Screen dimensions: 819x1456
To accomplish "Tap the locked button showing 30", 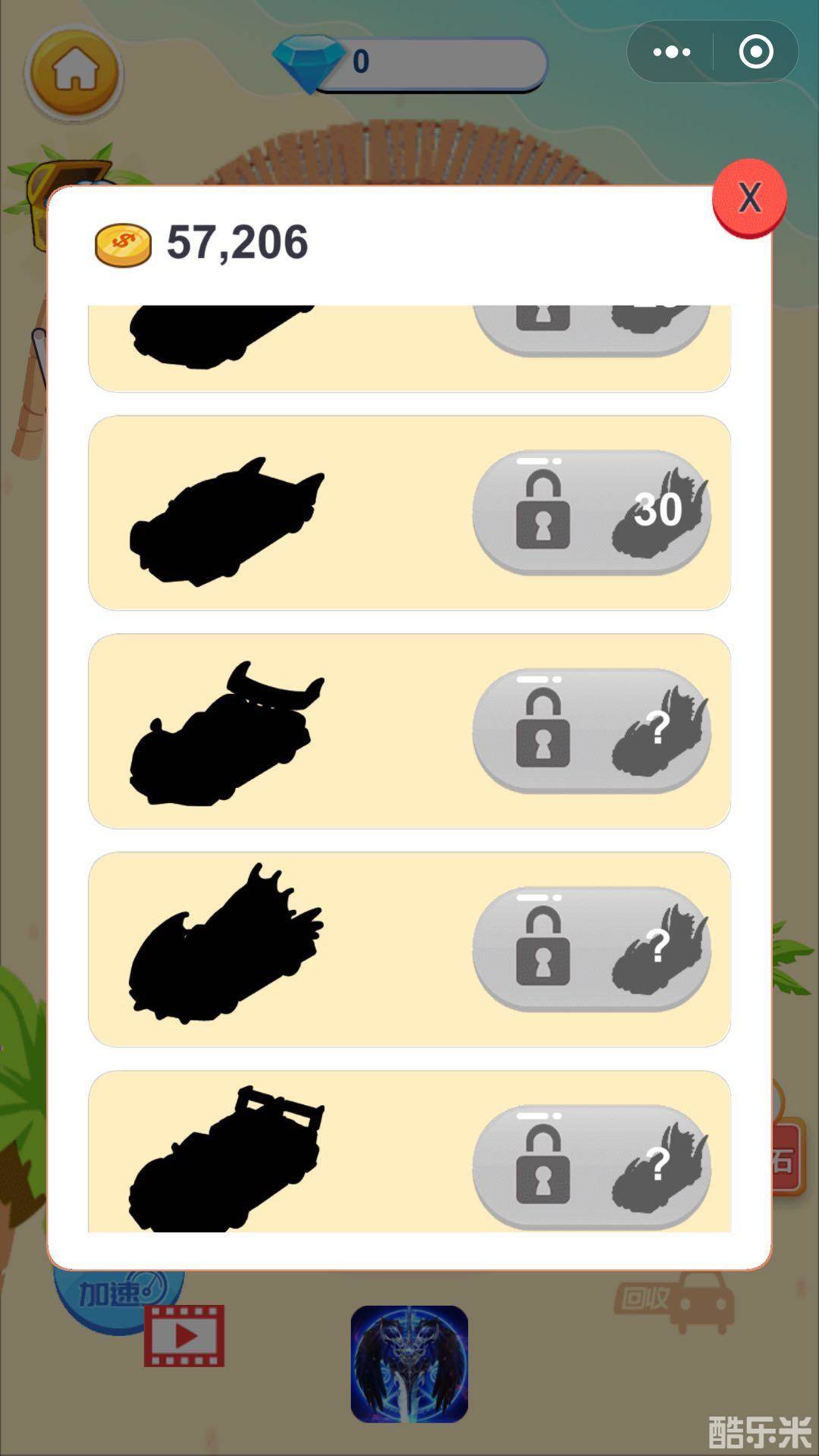I will [591, 513].
